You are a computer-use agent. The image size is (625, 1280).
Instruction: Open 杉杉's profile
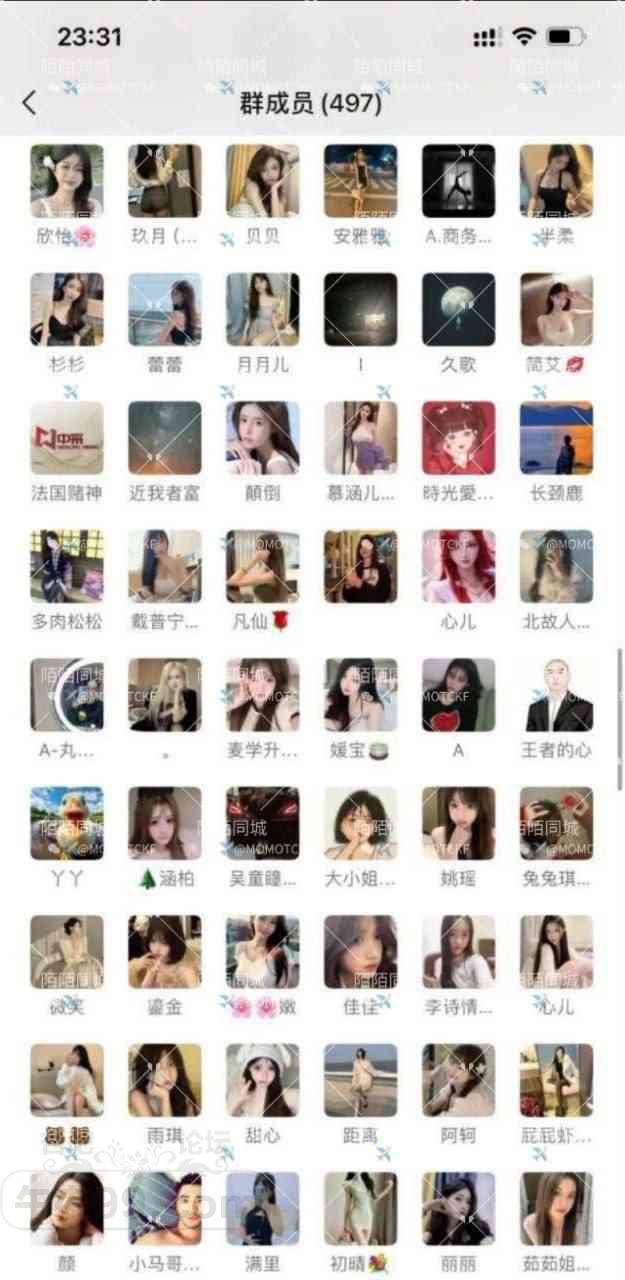pos(67,310)
